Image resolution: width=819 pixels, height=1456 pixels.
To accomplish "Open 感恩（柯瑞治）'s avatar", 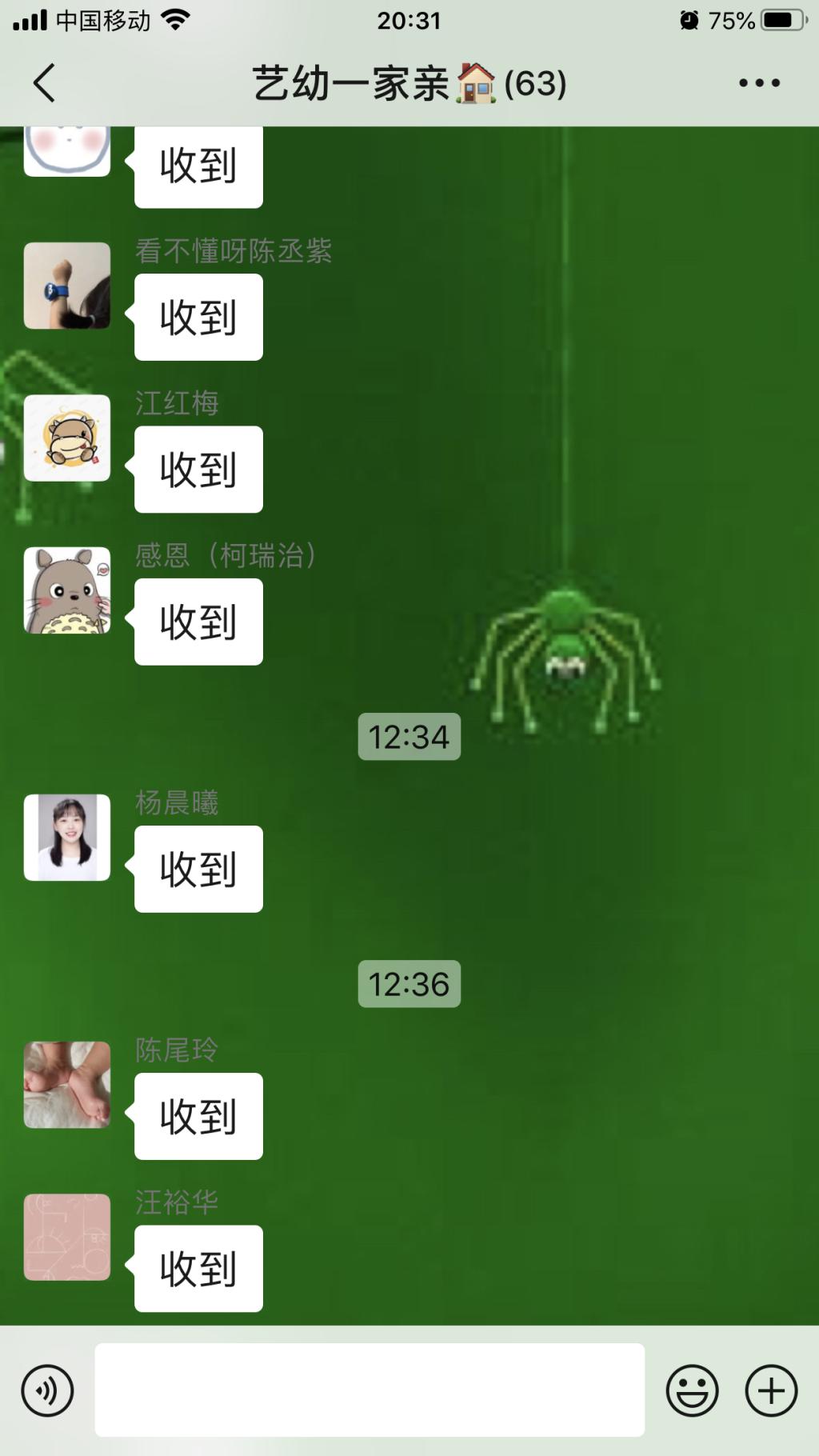I will [x=67, y=590].
